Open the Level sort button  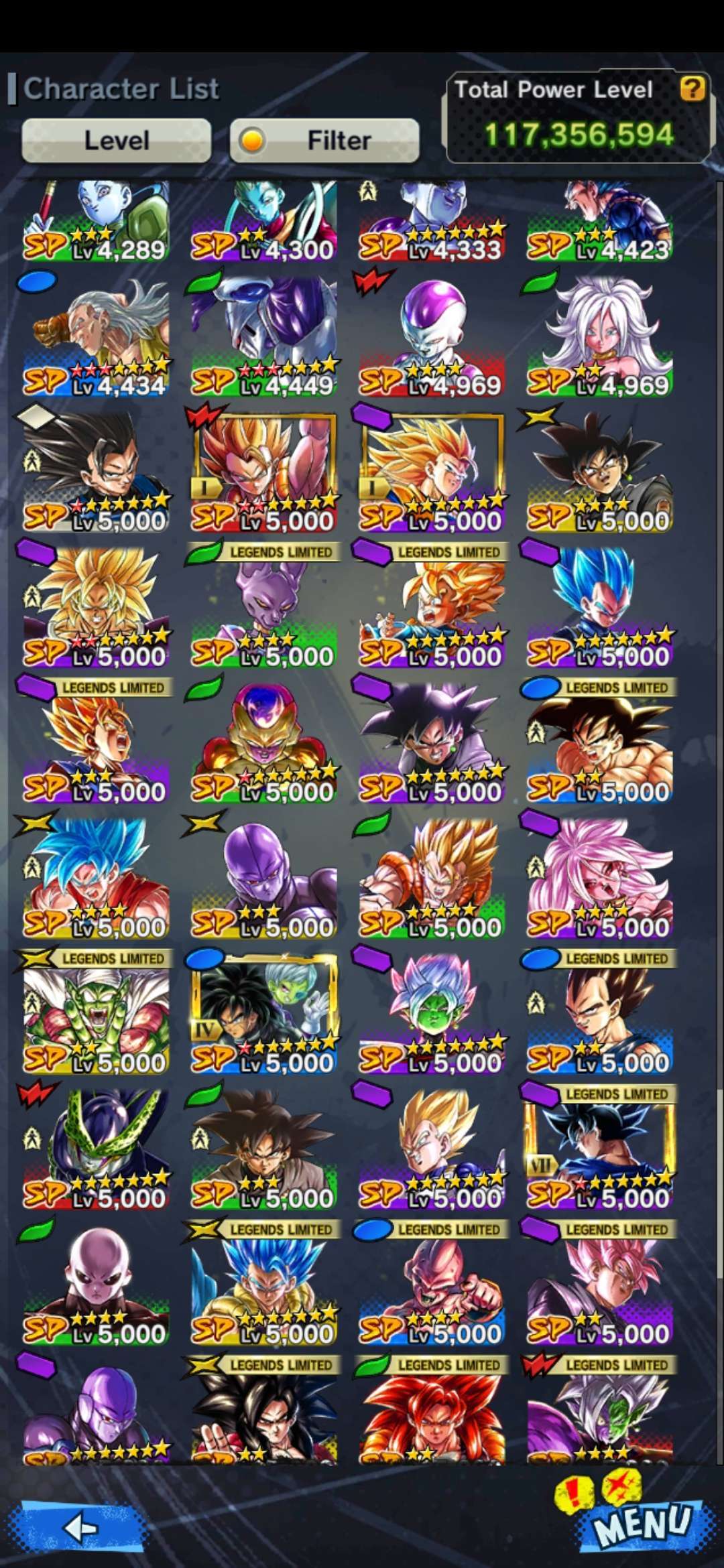pos(117,141)
